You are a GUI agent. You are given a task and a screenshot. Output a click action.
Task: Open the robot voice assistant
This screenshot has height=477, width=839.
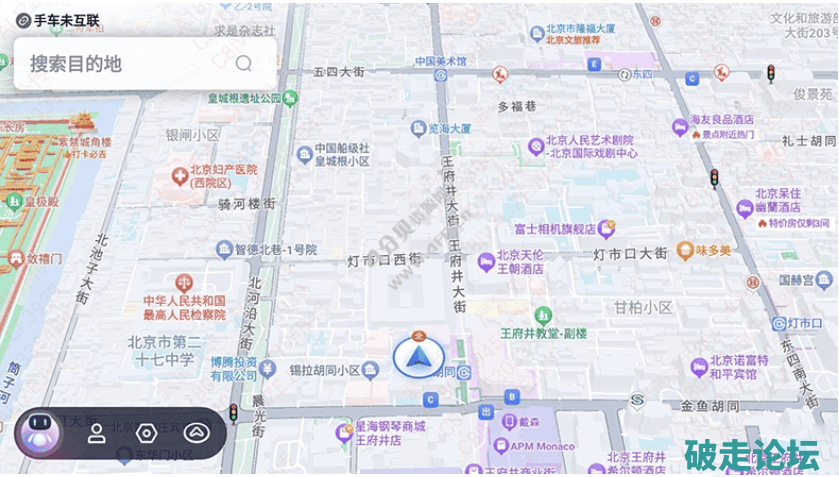point(39,433)
